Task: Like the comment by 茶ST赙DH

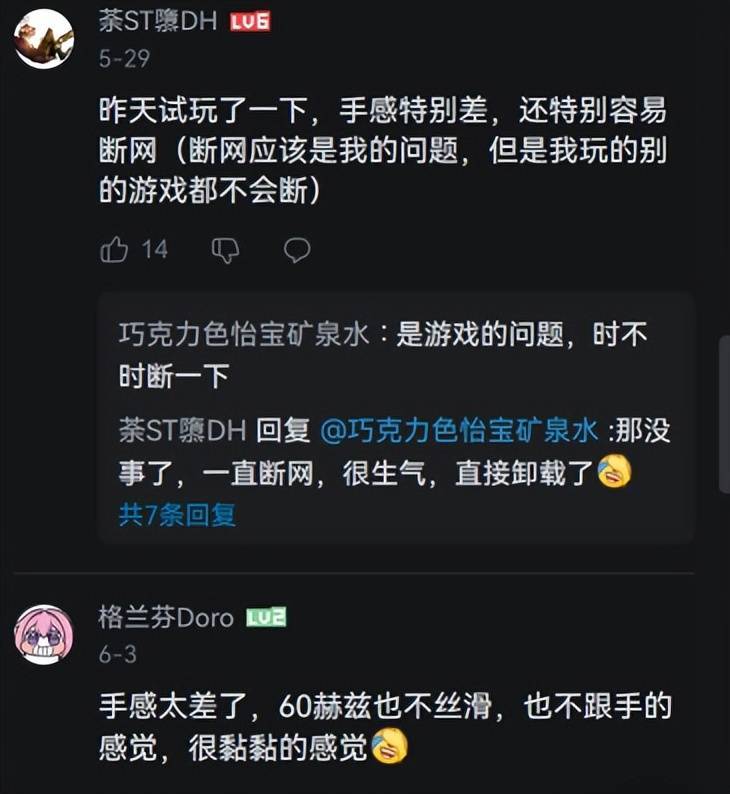Action: point(115,250)
